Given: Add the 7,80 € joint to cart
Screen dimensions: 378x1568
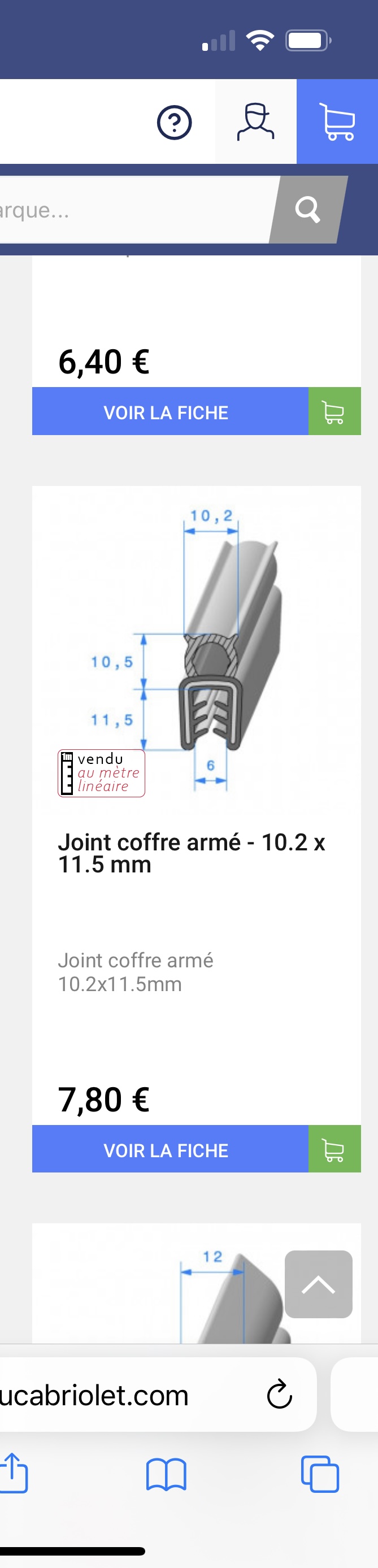Looking at the screenshot, I should [334, 1150].
